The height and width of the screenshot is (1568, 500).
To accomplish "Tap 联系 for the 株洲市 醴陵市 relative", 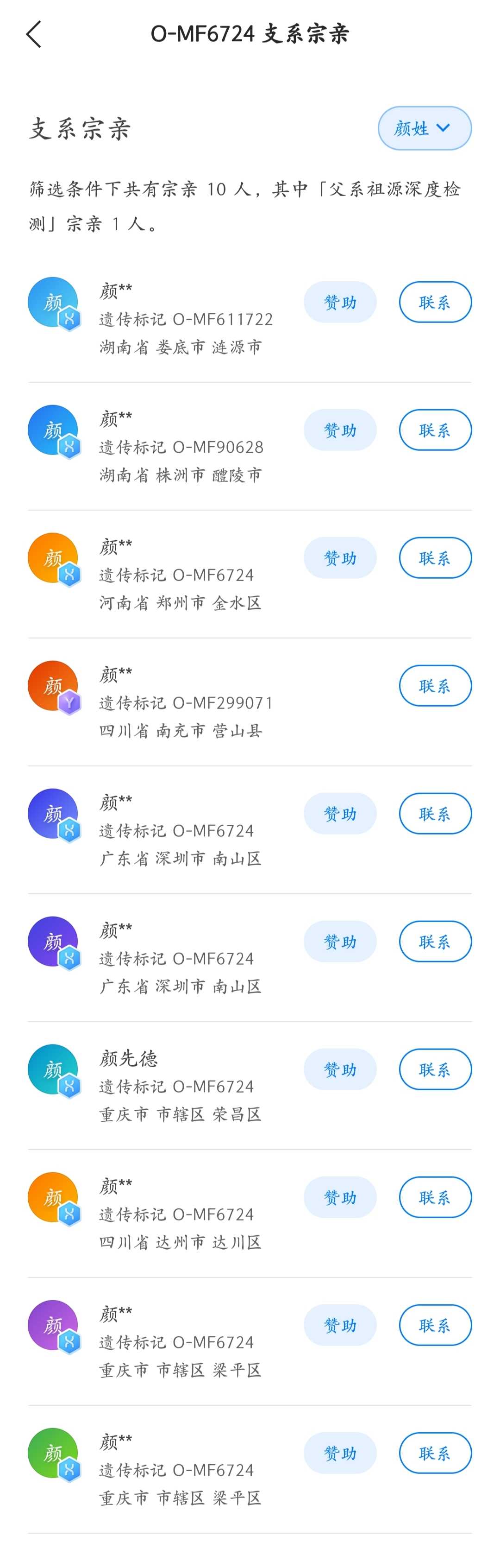I will (x=434, y=430).
